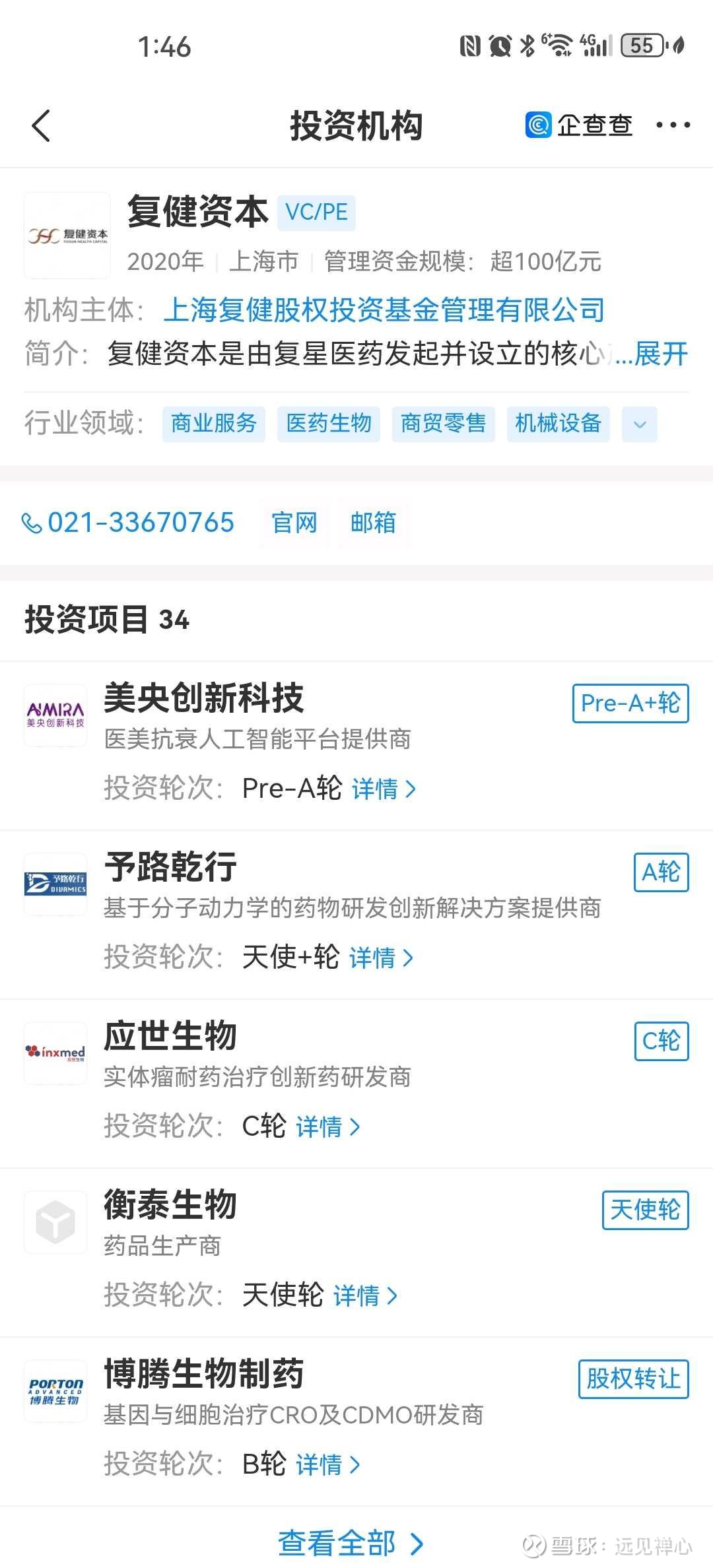Select the 医药生物 industry chip

pos(329,423)
